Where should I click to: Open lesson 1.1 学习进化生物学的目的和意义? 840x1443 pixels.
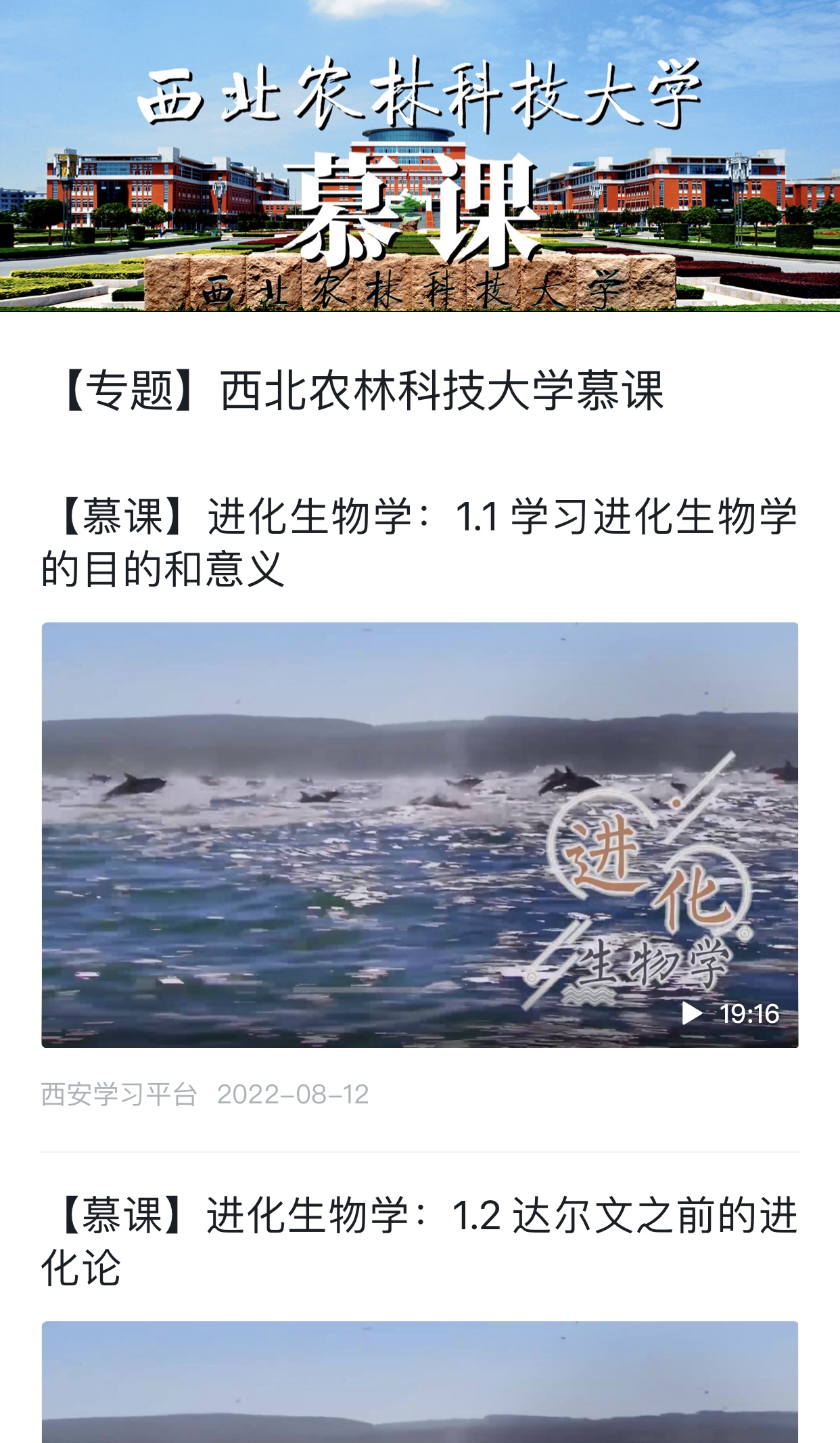tap(419, 542)
